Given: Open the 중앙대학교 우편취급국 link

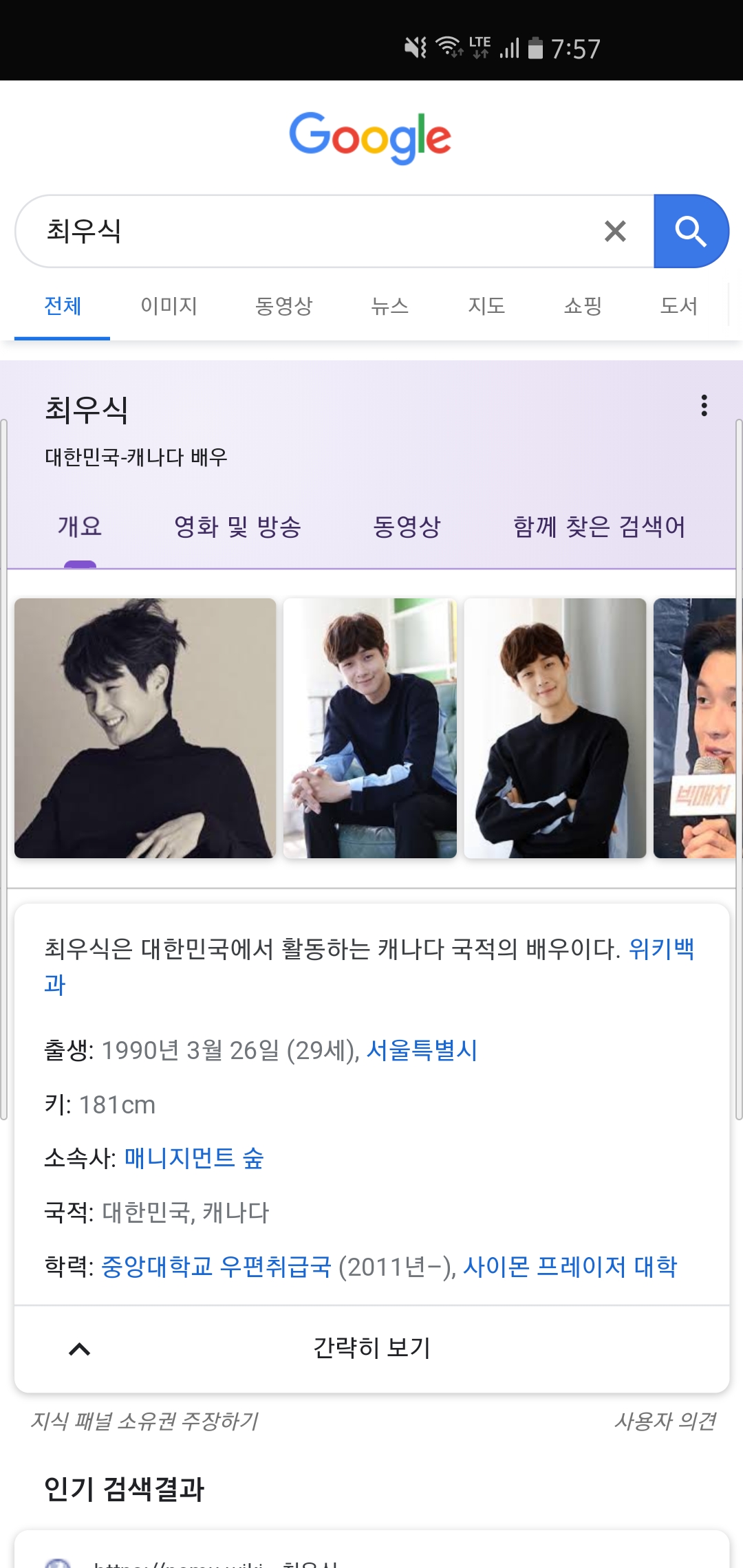Looking at the screenshot, I should click(216, 1266).
